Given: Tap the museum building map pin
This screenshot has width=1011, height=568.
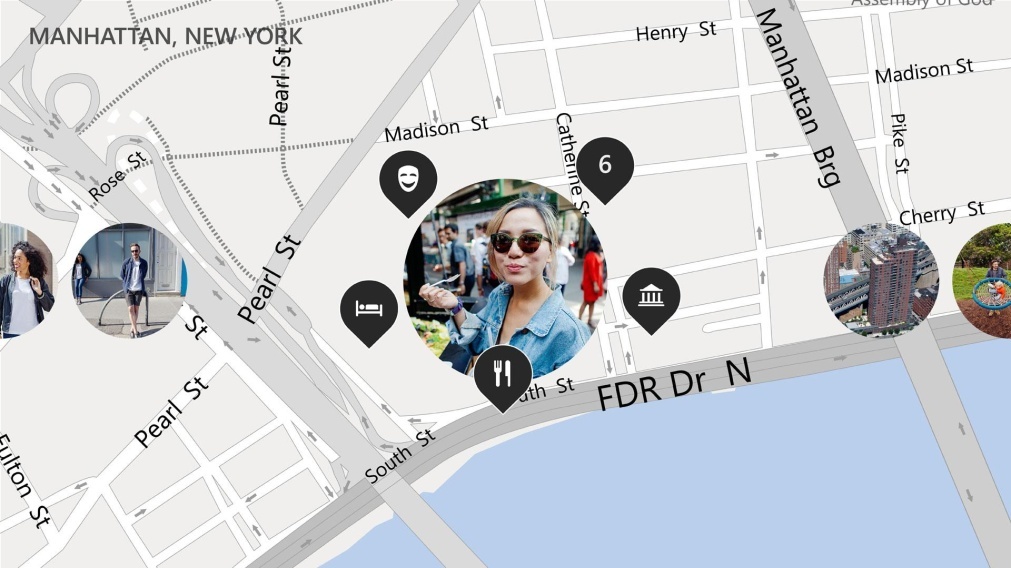Looking at the screenshot, I should click(651, 296).
